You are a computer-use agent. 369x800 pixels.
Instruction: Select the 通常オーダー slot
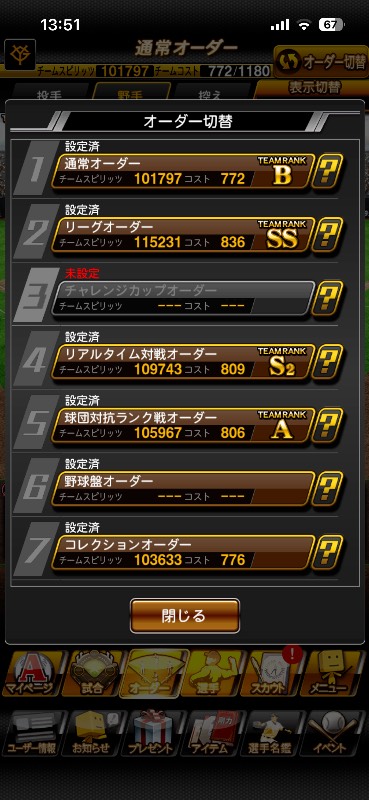[x=183, y=171]
